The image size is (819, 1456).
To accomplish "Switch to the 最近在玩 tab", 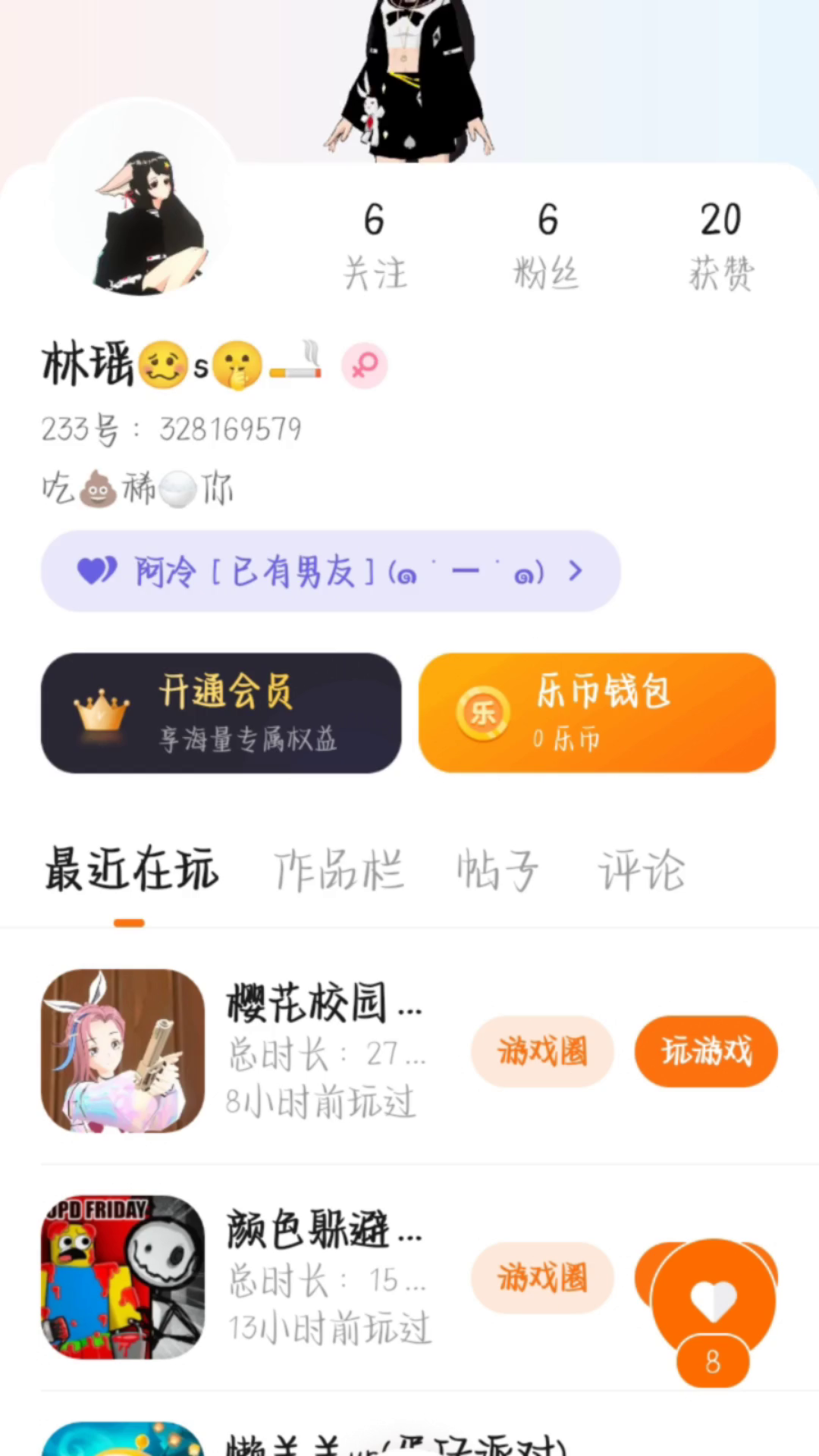I will pyautogui.click(x=130, y=871).
